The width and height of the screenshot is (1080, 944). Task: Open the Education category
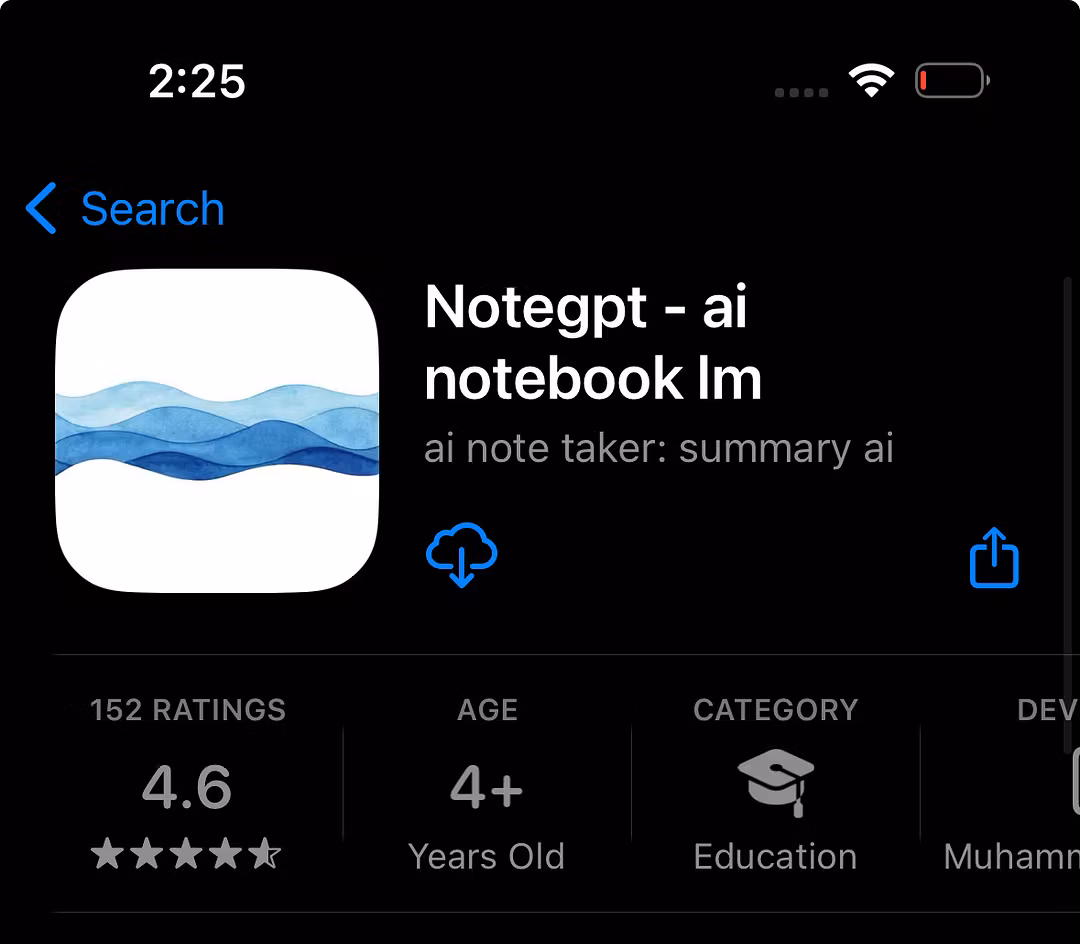tap(775, 786)
